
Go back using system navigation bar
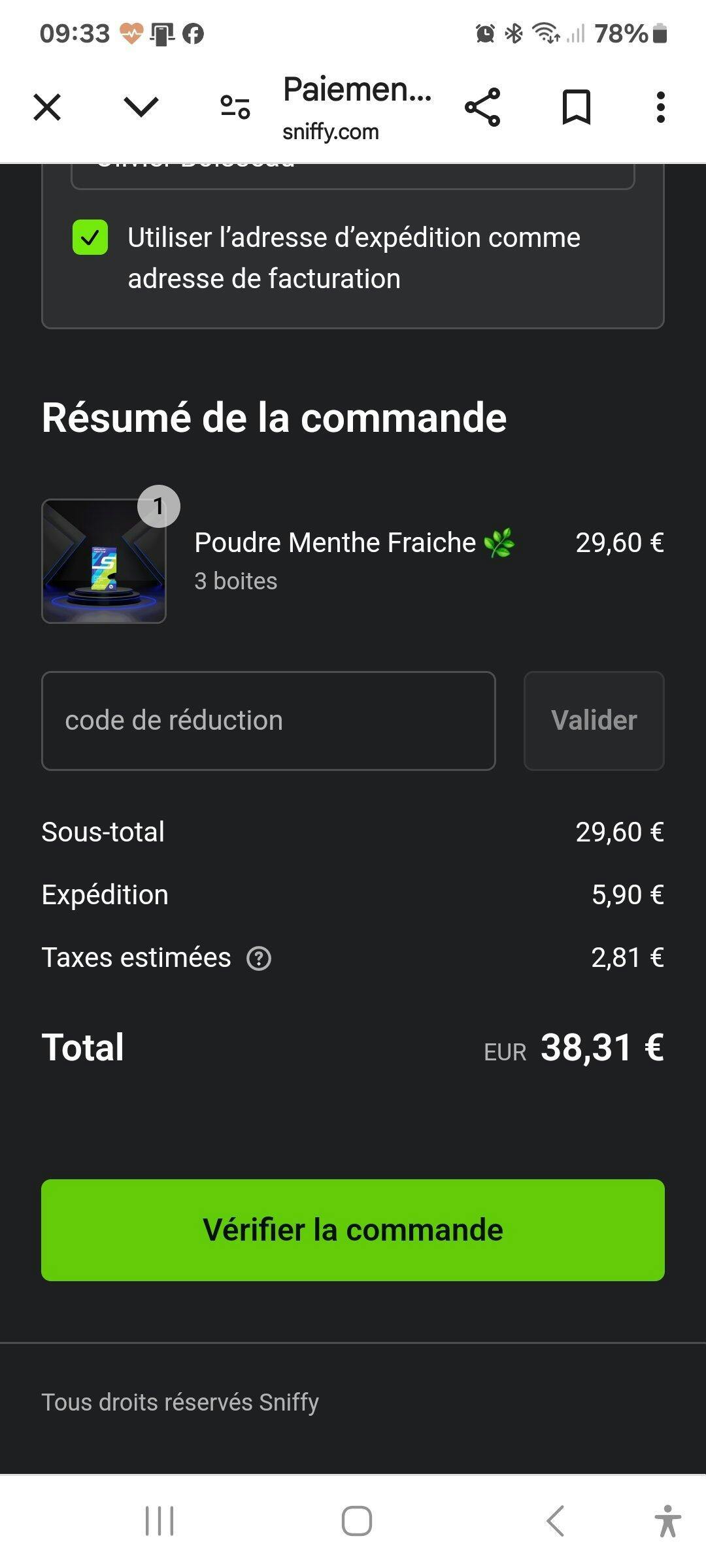555,1521
